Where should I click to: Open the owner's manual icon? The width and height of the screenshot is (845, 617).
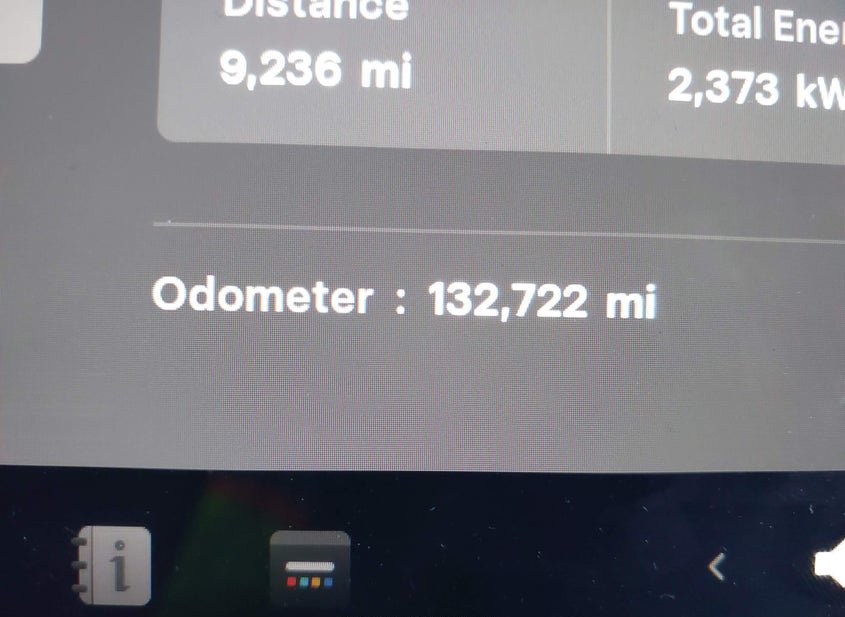(x=113, y=566)
